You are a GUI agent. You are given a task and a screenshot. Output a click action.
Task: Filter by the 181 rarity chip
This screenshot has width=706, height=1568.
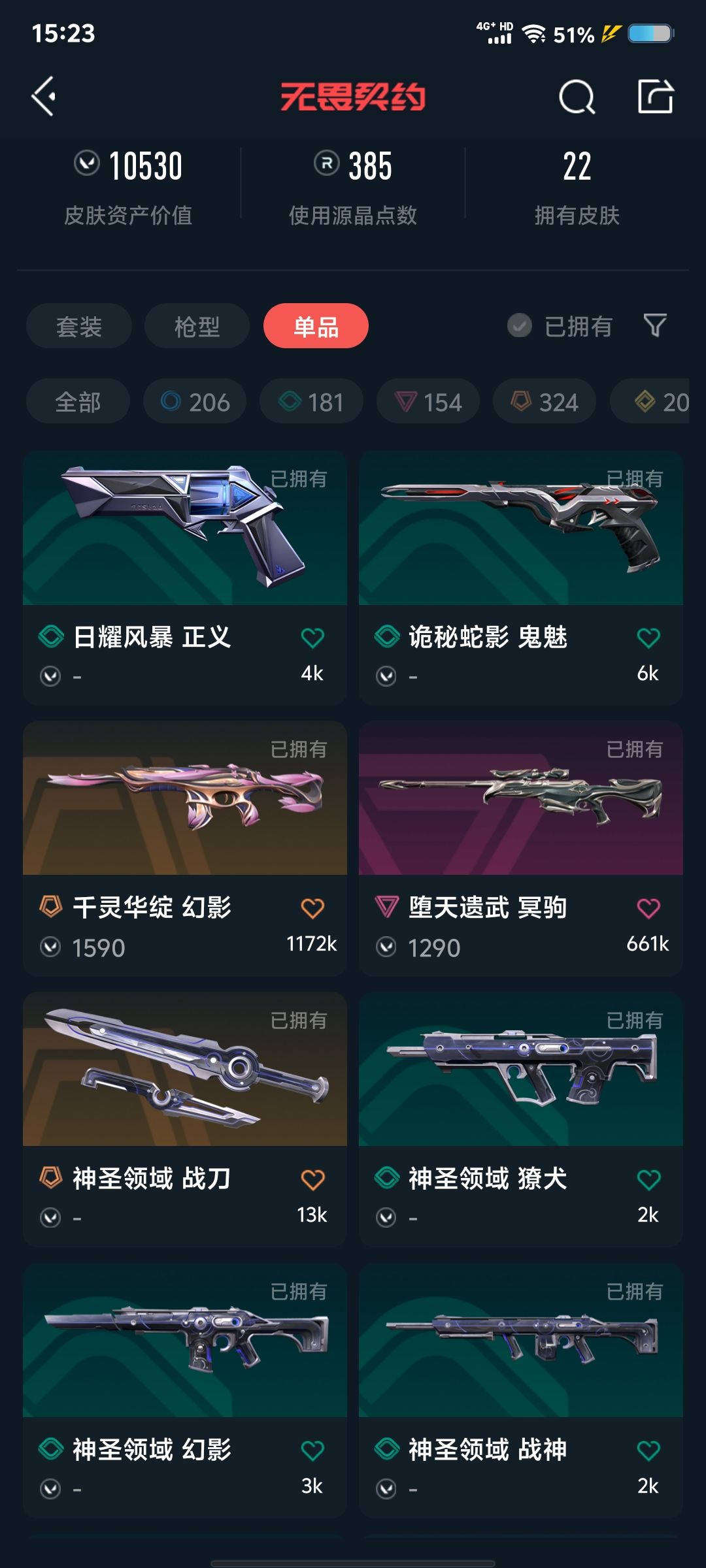click(x=311, y=401)
